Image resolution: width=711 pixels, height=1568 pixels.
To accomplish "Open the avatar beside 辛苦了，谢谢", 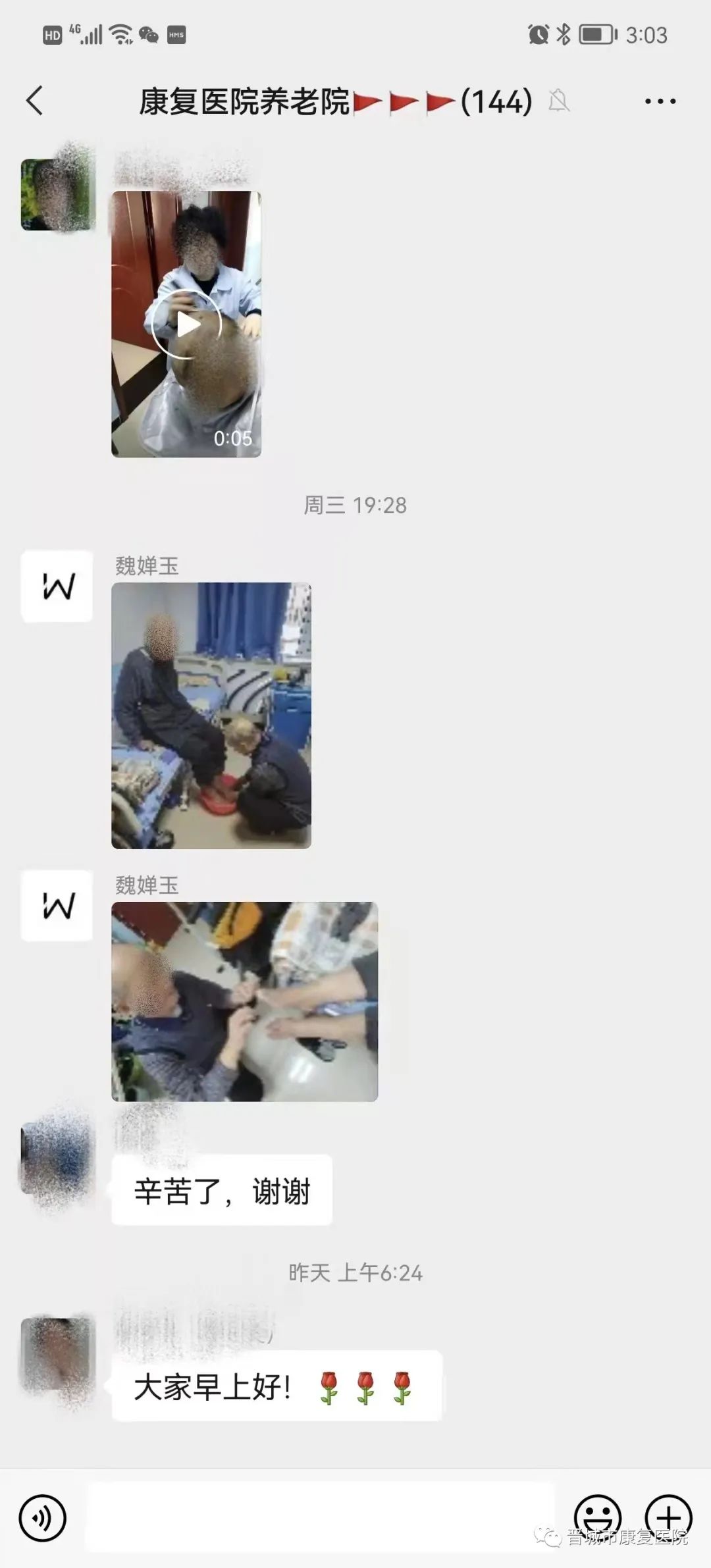I will pos(57,1159).
